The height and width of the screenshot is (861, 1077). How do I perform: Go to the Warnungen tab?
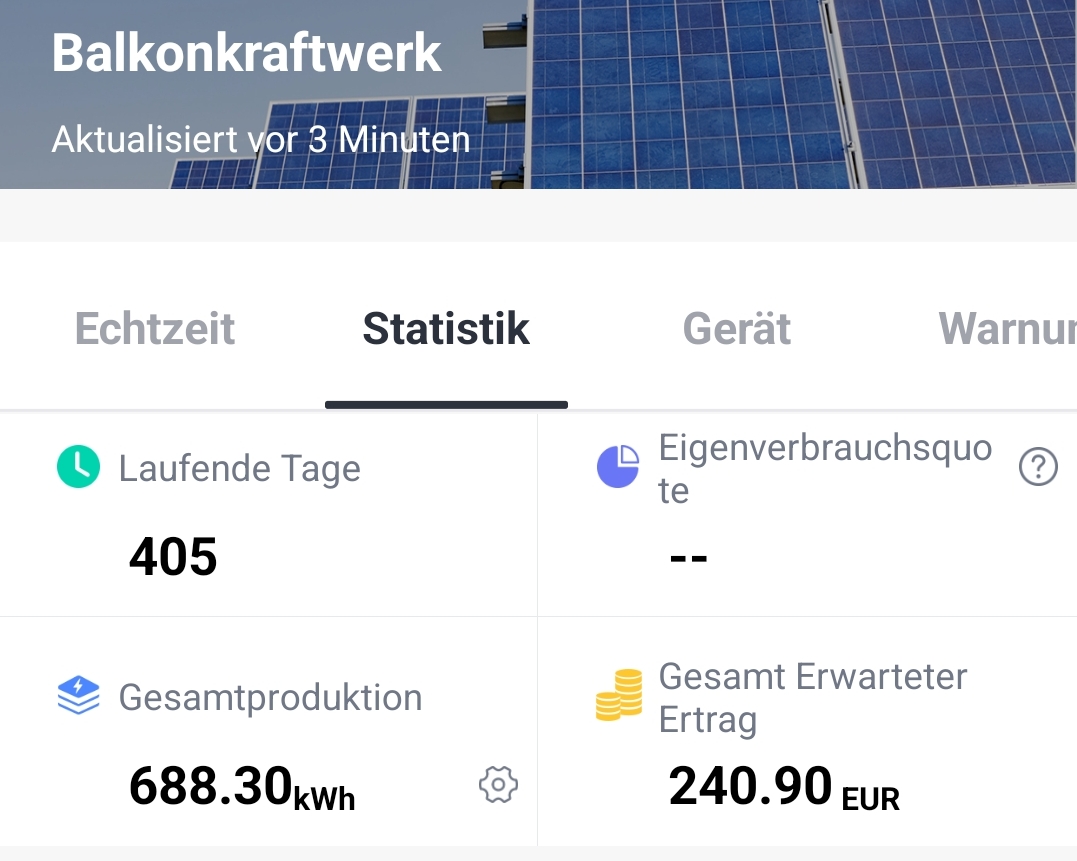pos(1005,329)
